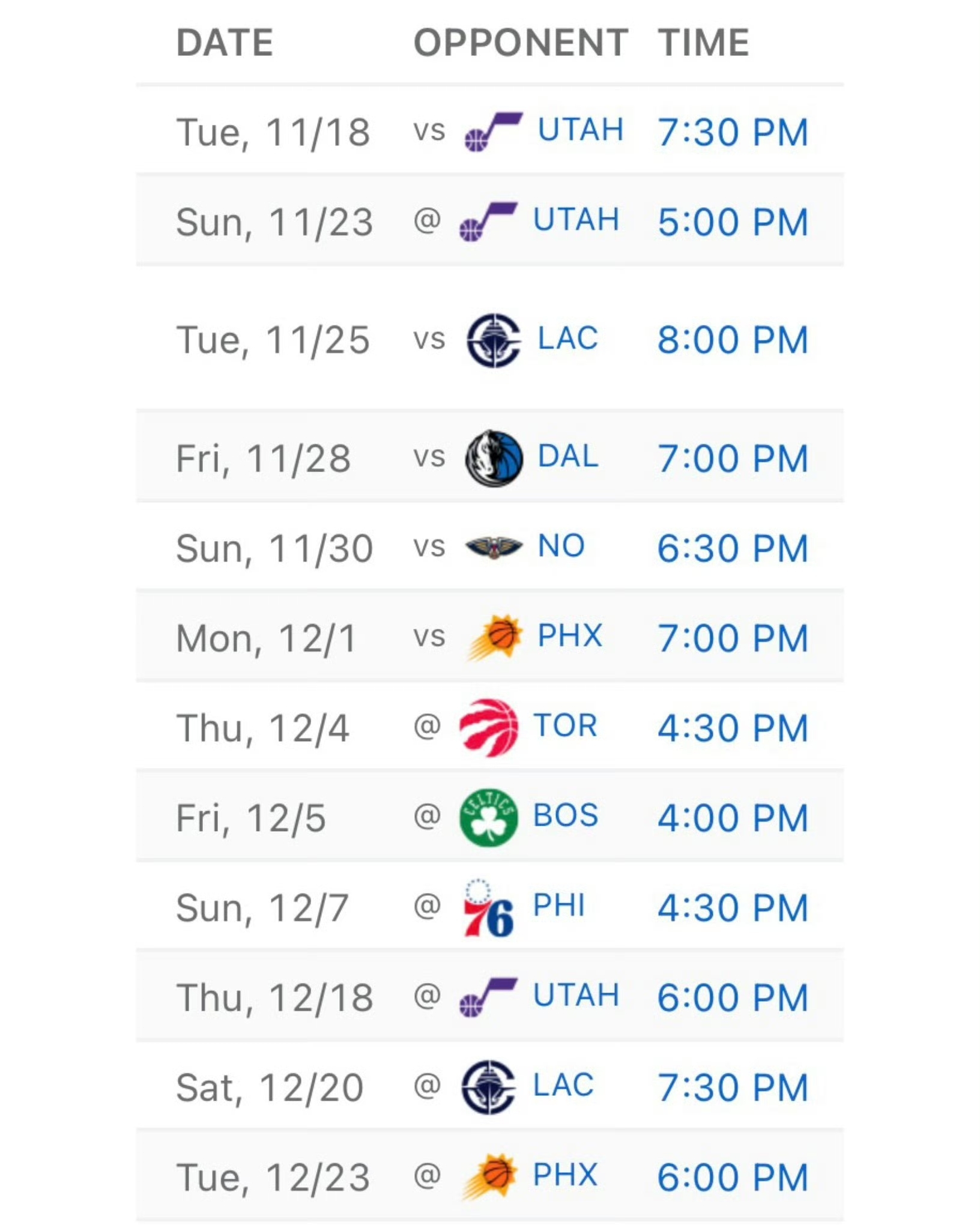
Task: View the 6:00 PM game on Tue, 12/23
Action: 733,1177
